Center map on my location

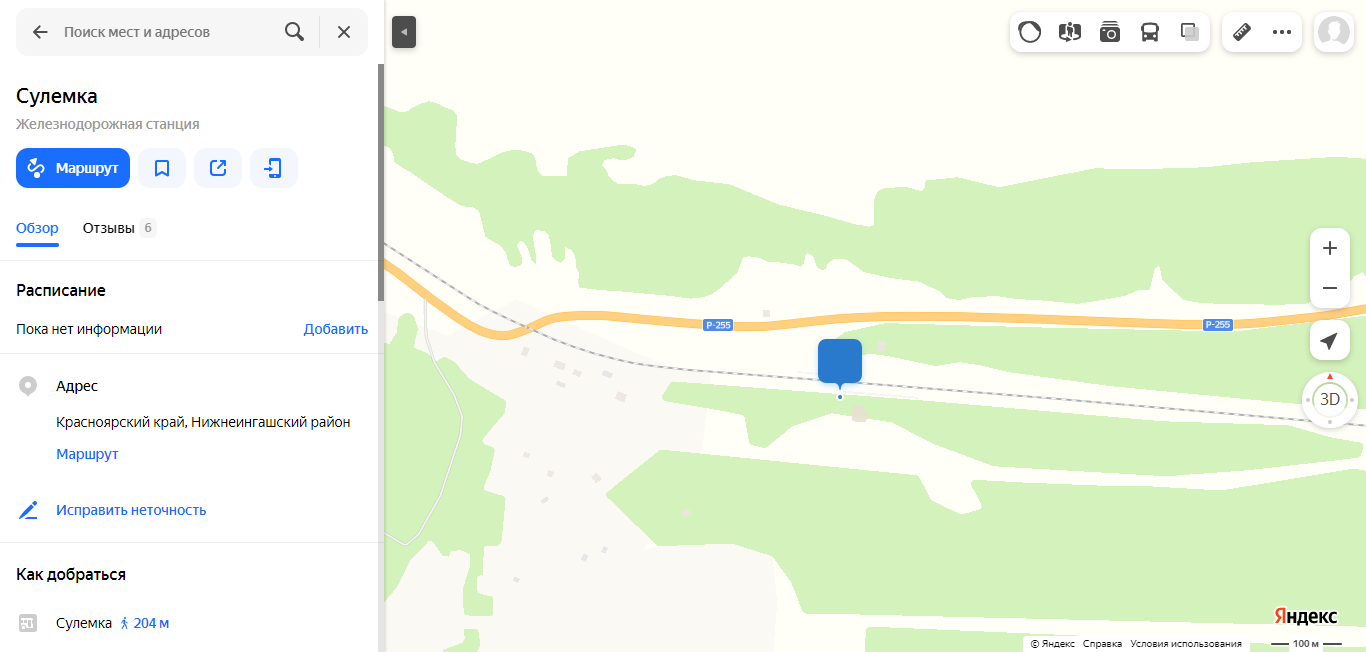[1330, 341]
